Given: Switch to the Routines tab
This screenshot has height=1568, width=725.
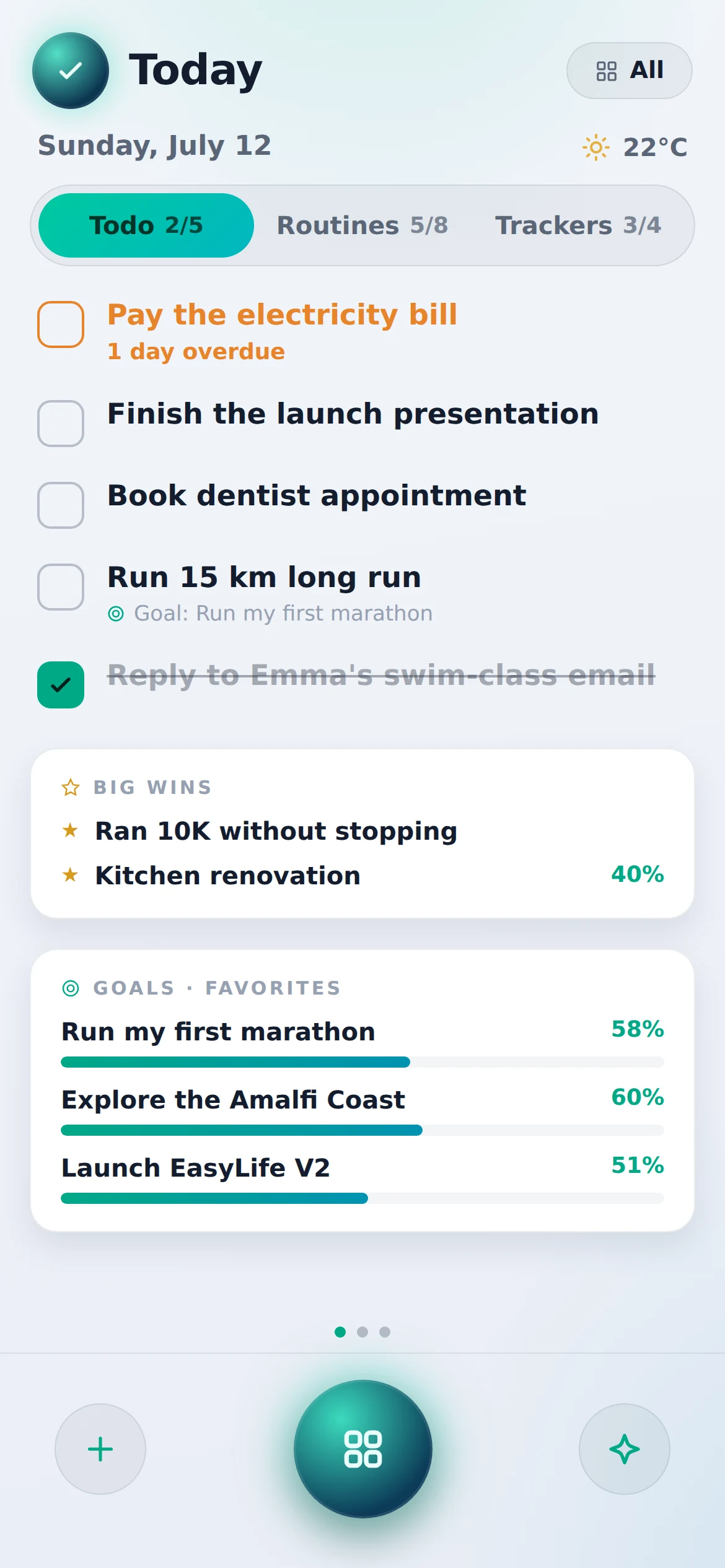Looking at the screenshot, I should 362,225.
